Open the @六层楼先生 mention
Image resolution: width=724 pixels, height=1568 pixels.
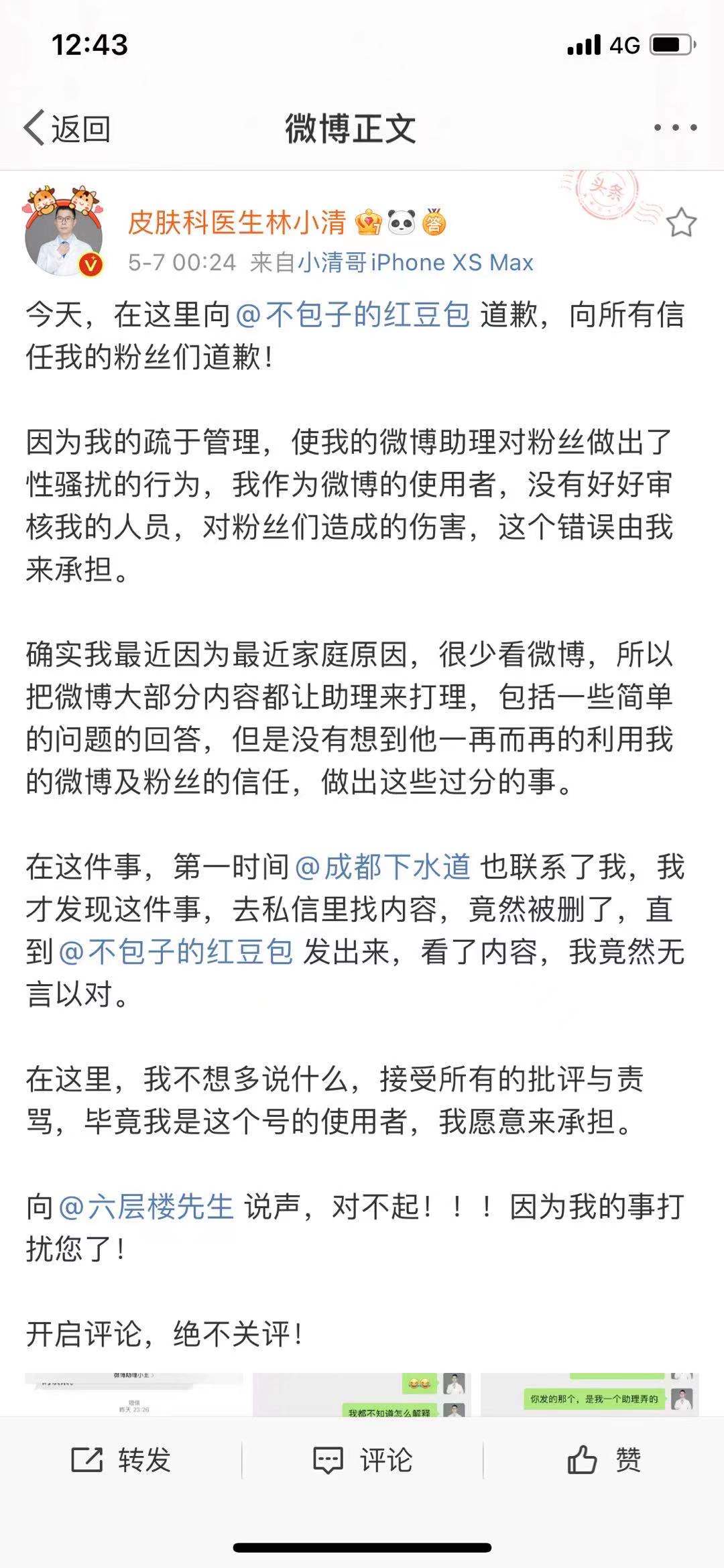pyautogui.click(x=146, y=1207)
